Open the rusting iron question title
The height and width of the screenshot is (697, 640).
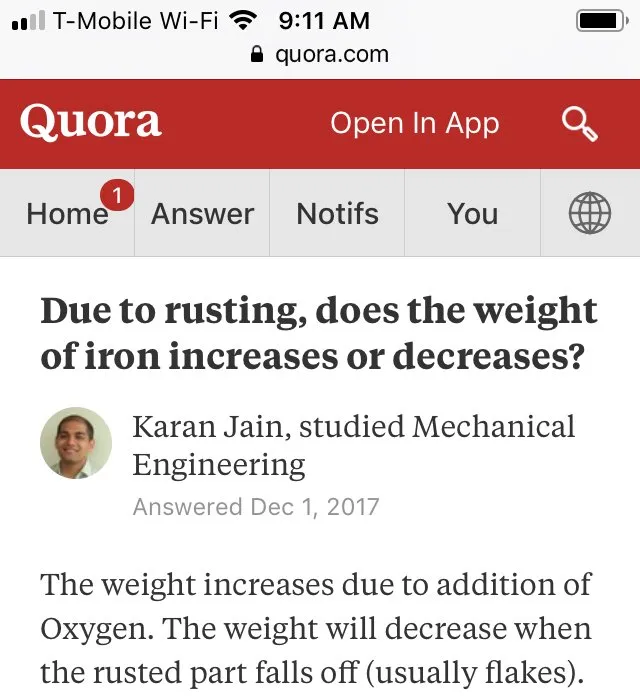[x=319, y=333]
